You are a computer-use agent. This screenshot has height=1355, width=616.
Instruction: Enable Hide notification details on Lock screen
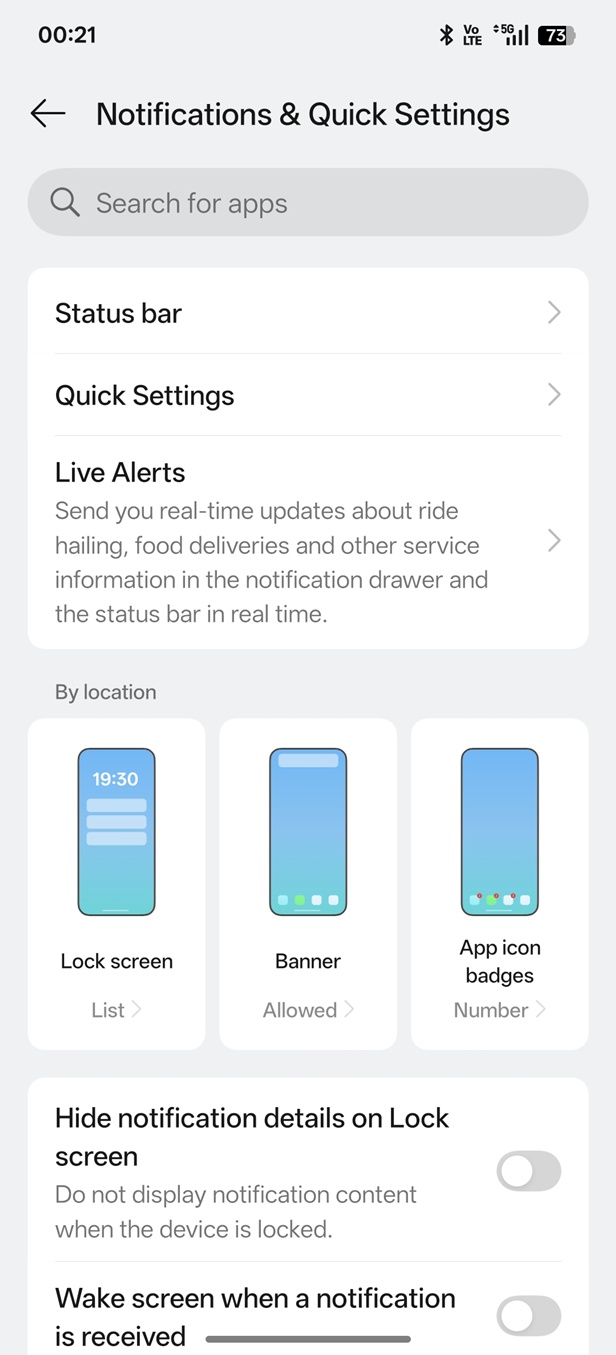click(x=529, y=1171)
